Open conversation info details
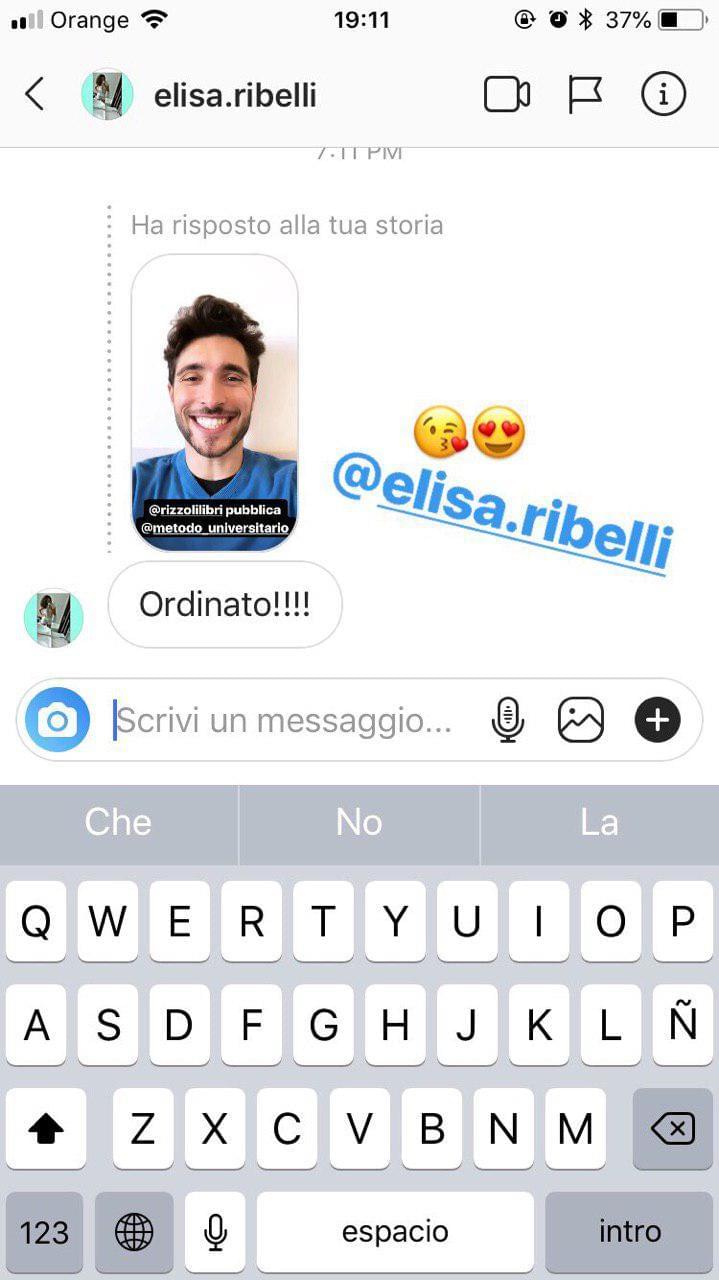 pos(663,95)
